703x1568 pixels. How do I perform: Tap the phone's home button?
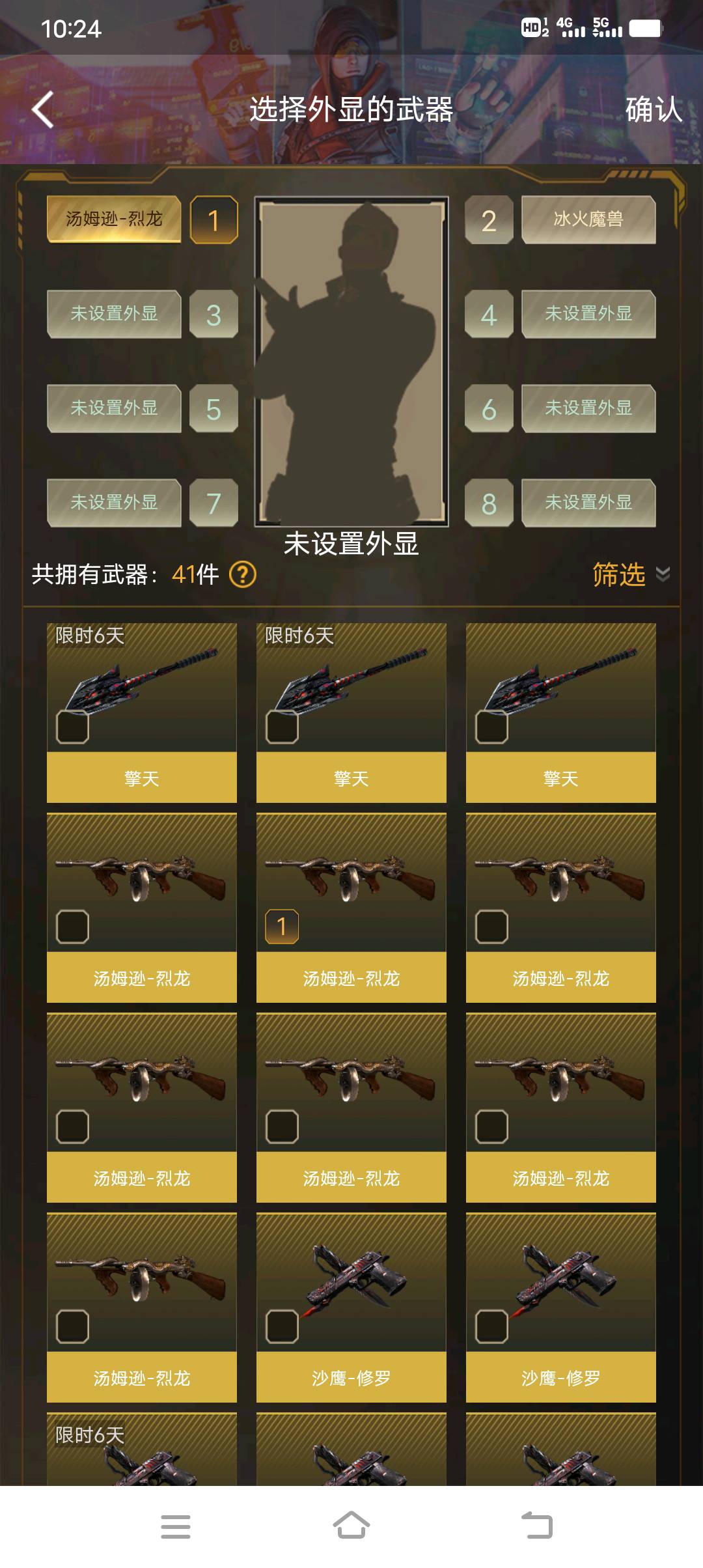point(351,1525)
